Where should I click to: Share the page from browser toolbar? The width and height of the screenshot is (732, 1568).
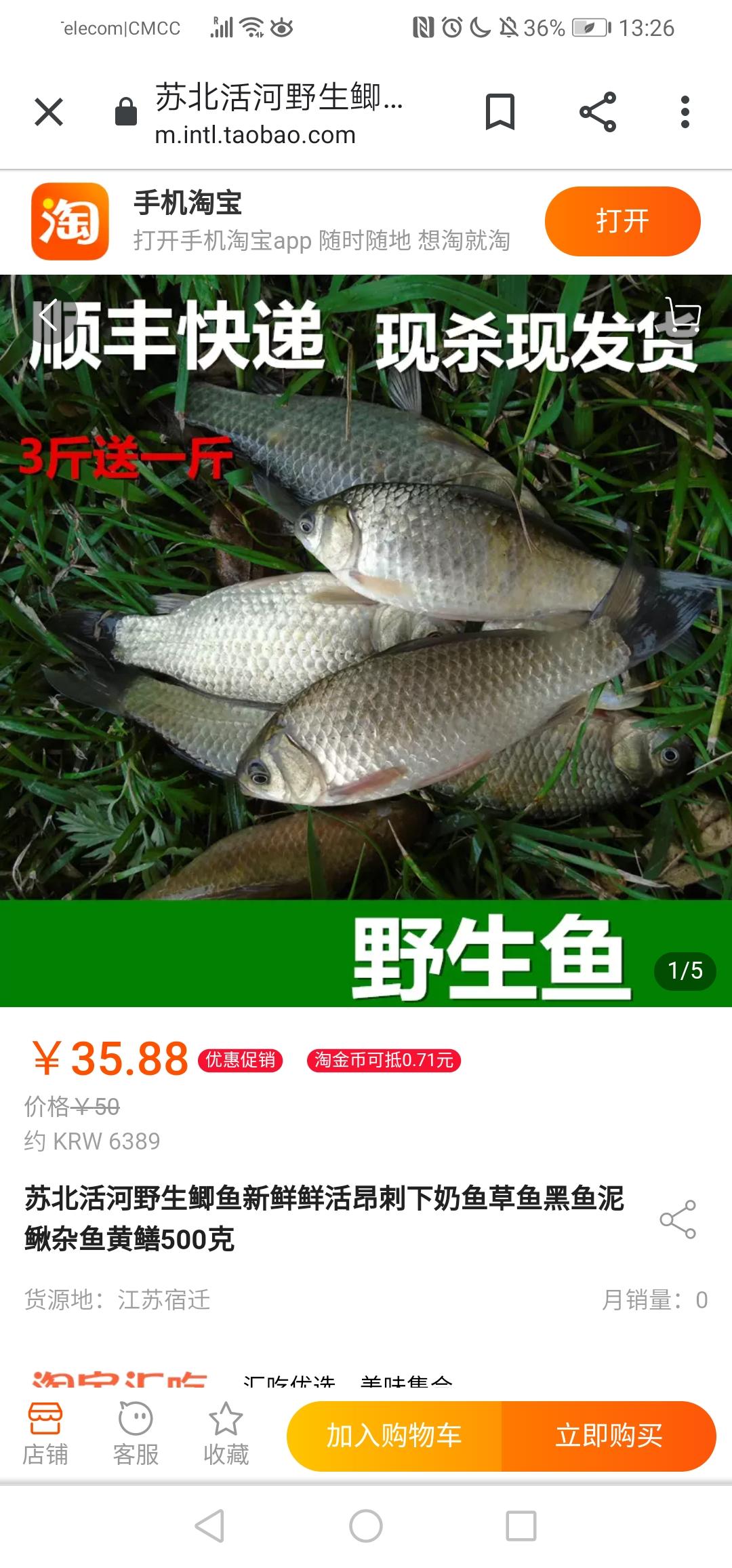click(598, 112)
